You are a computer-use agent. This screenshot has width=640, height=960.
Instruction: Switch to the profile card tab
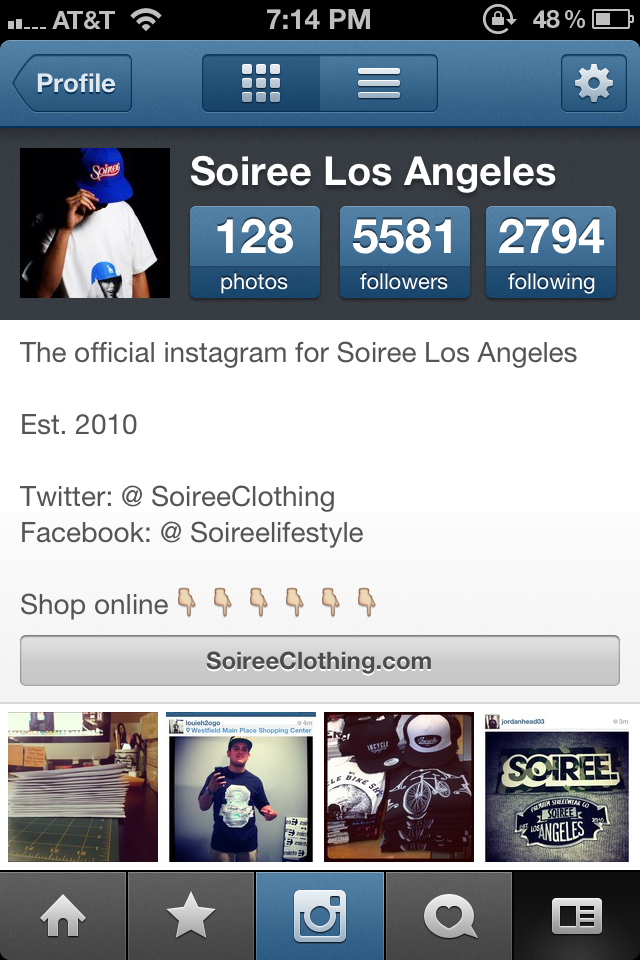point(576,916)
